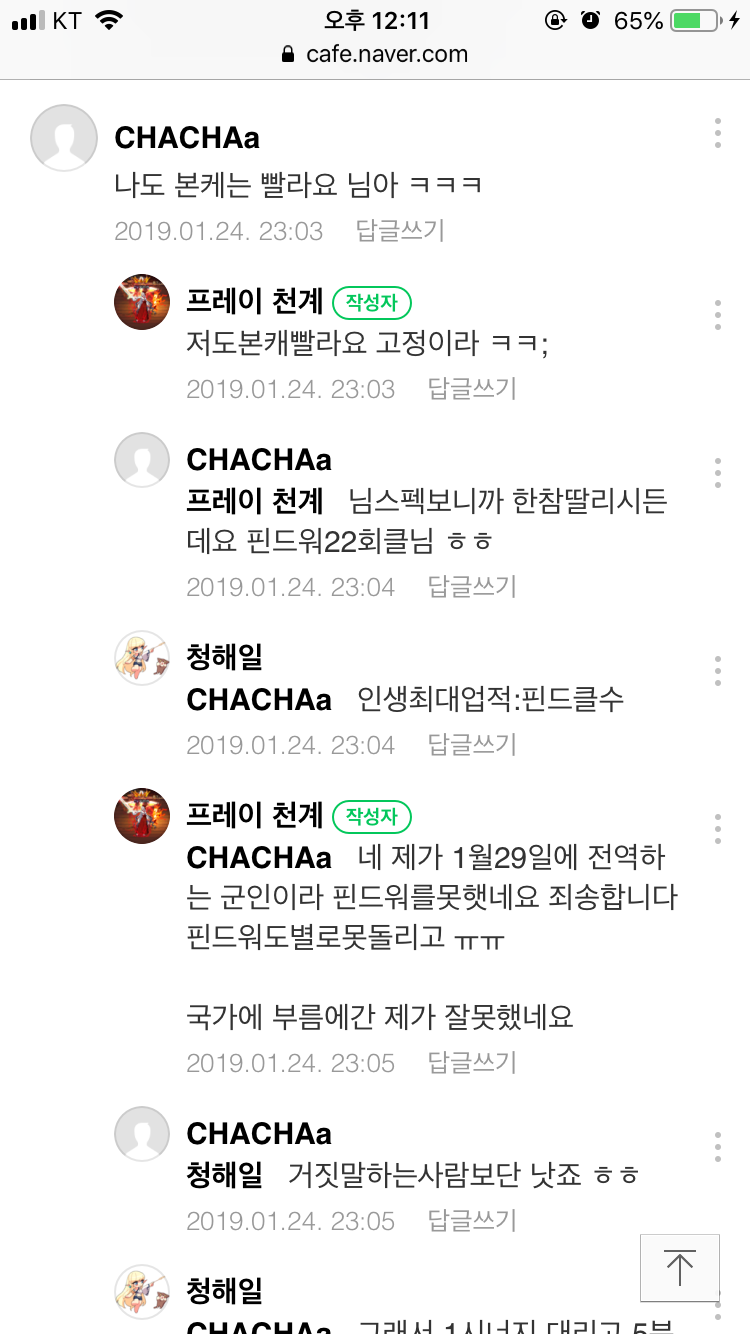This screenshot has height=1334, width=750.
Task: Reply to 청해일's comment '인생최대업적:핀드클수'
Action: (x=472, y=745)
